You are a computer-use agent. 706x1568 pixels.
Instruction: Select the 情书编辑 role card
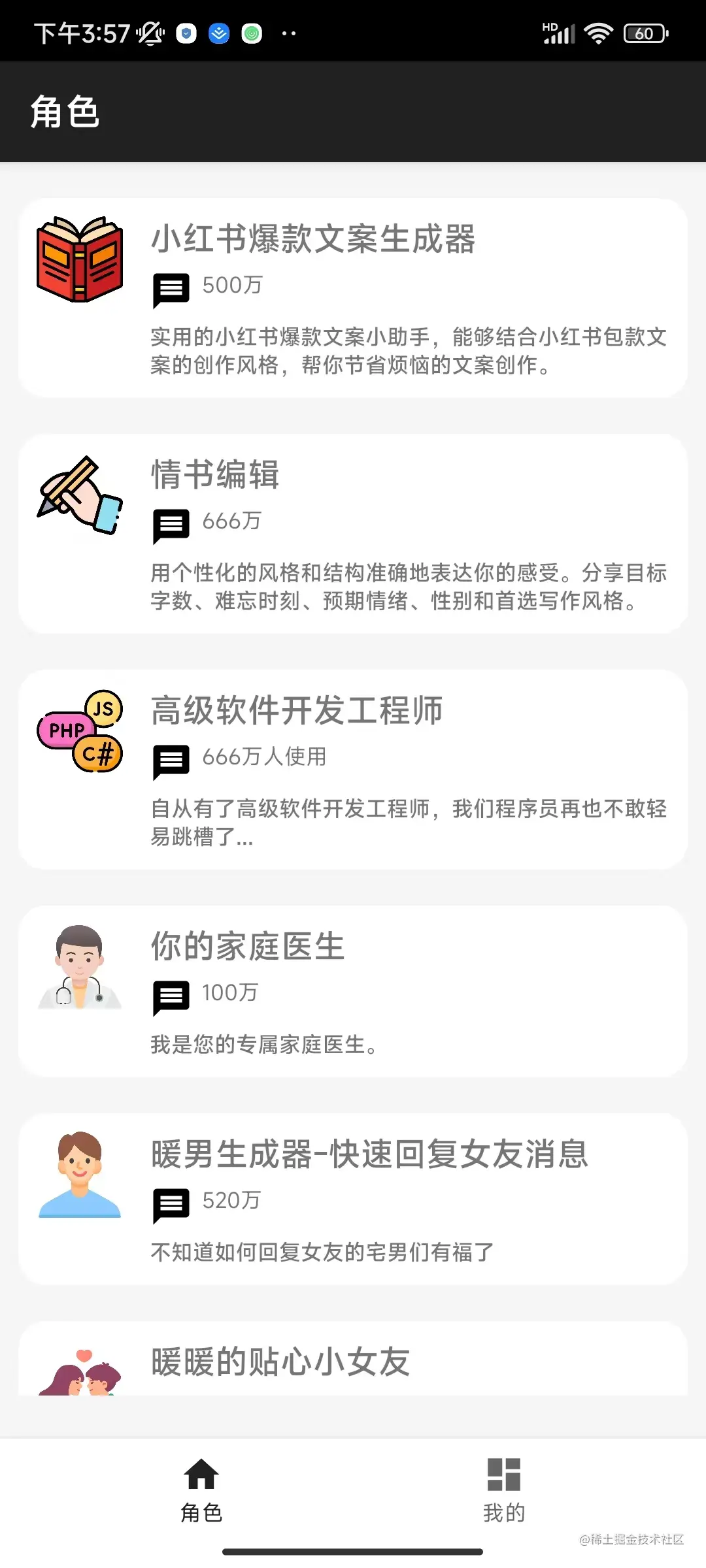tap(353, 534)
